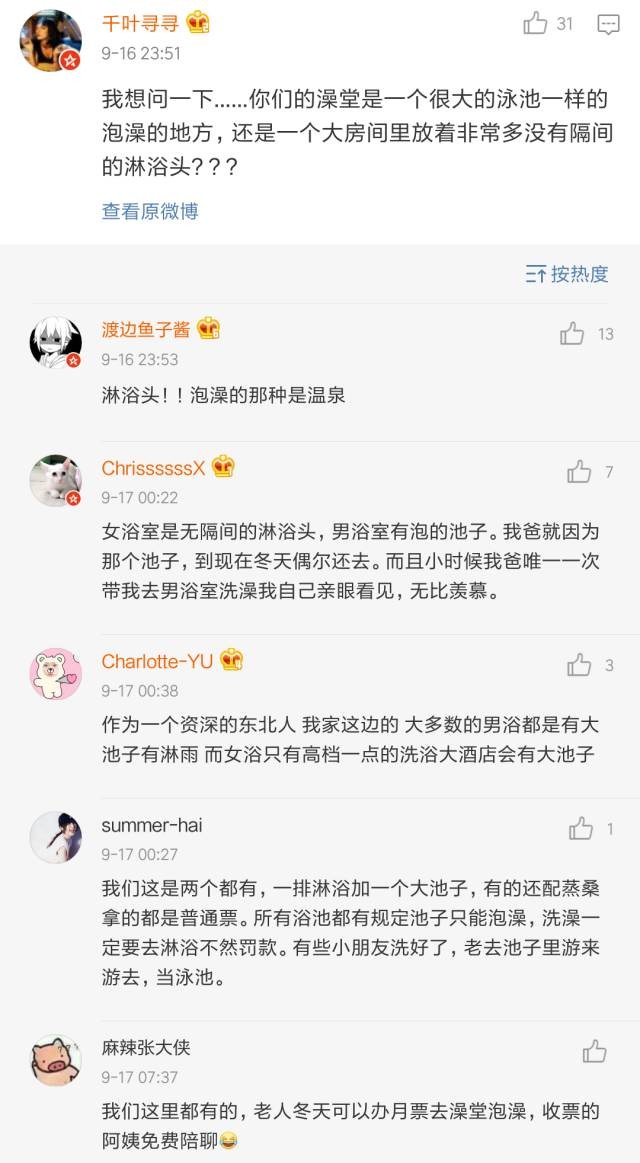Tap 查看原微博 link
The image size is (640, 1163).
coord(149,211)
